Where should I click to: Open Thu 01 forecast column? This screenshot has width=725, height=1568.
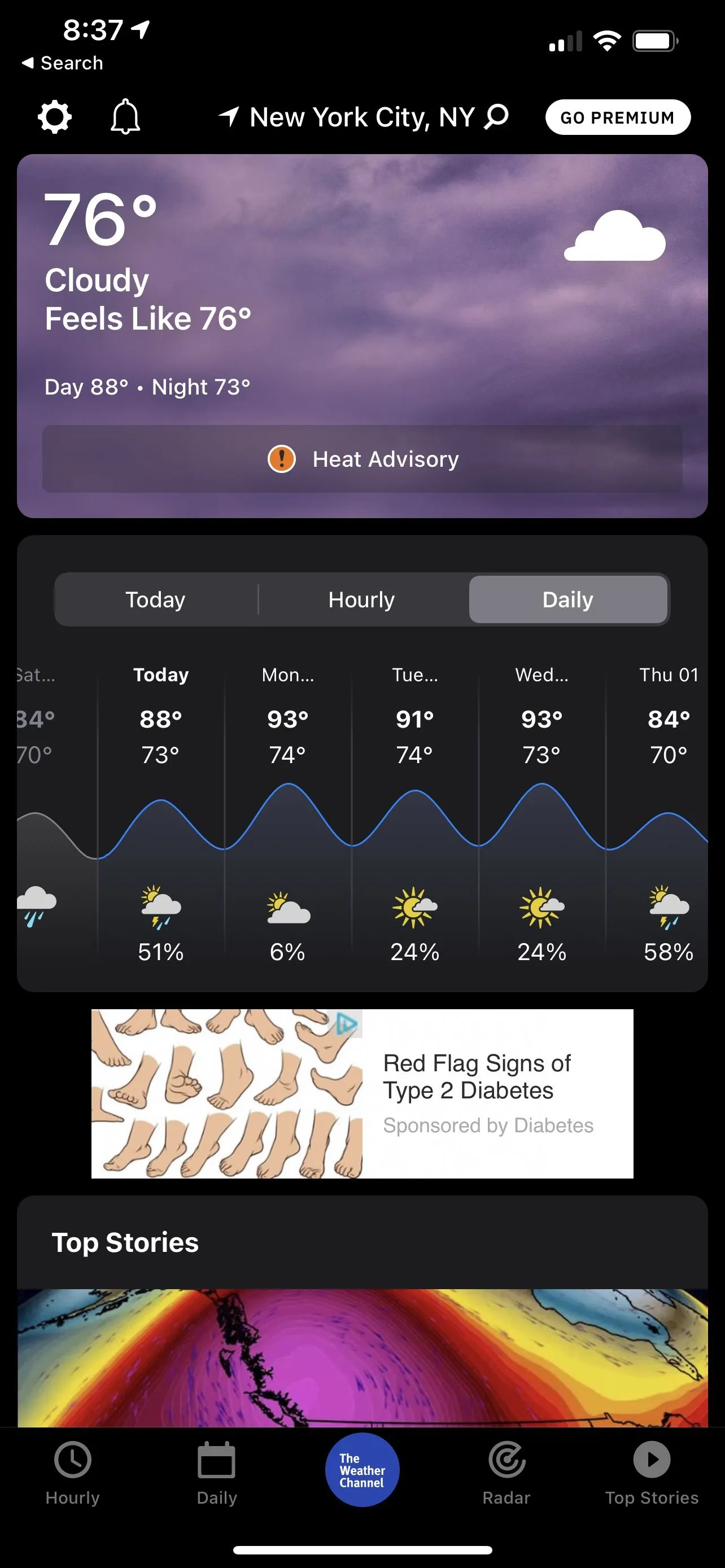point(668,816)
